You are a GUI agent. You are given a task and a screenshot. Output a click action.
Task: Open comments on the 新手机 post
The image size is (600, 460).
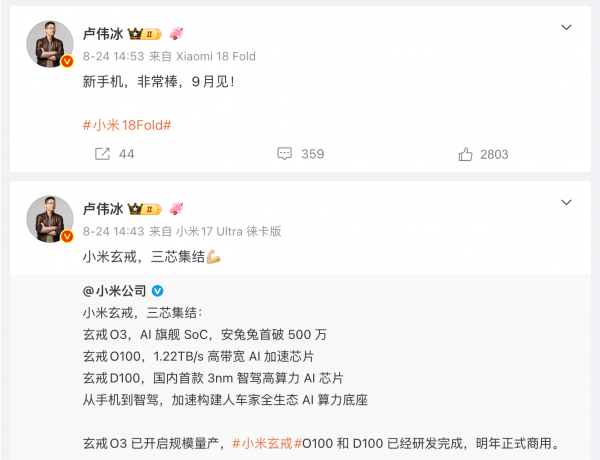301,154
